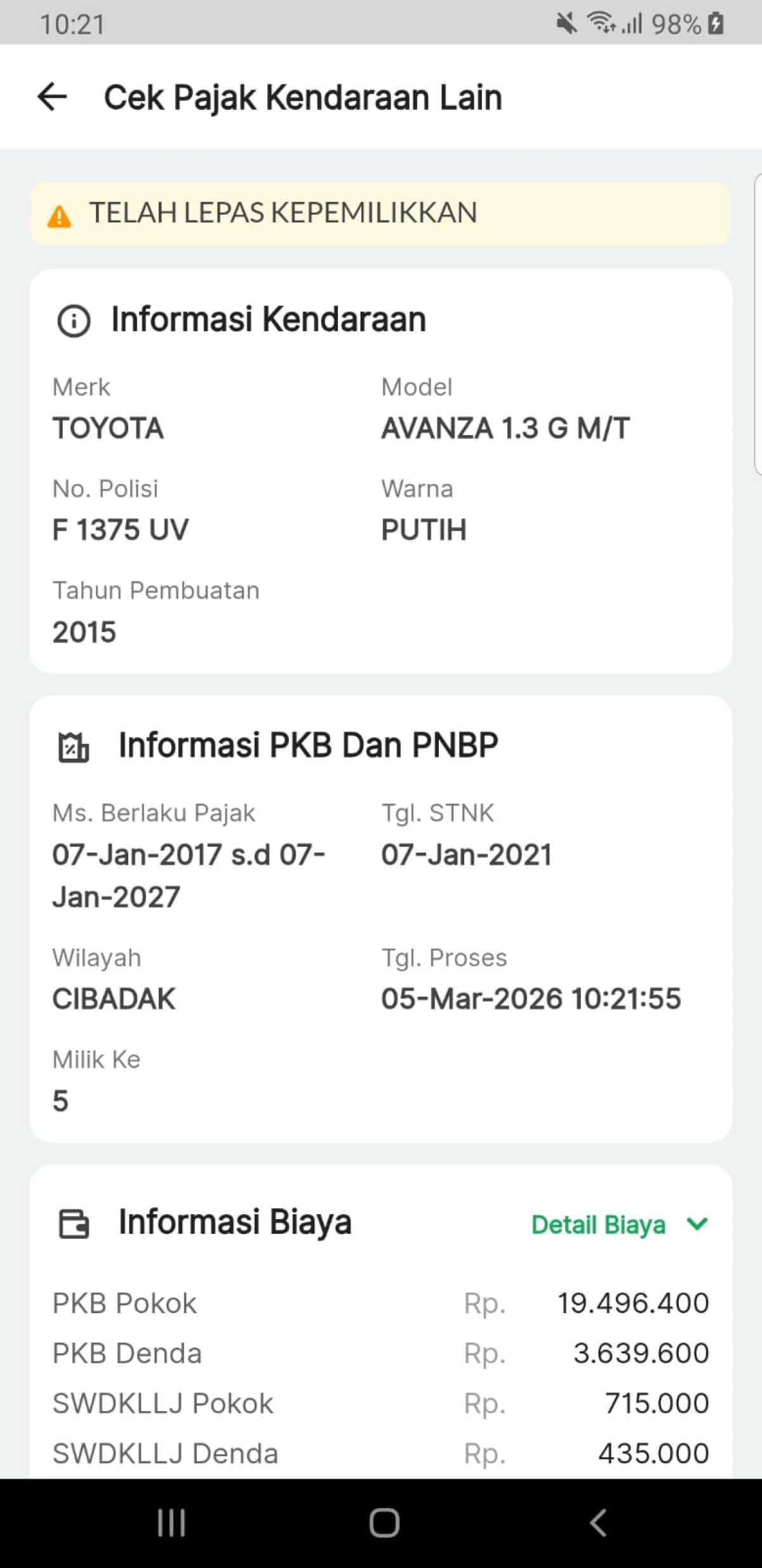
Task: Open the Informasi Kendaraan card
Action: point(381,470)
